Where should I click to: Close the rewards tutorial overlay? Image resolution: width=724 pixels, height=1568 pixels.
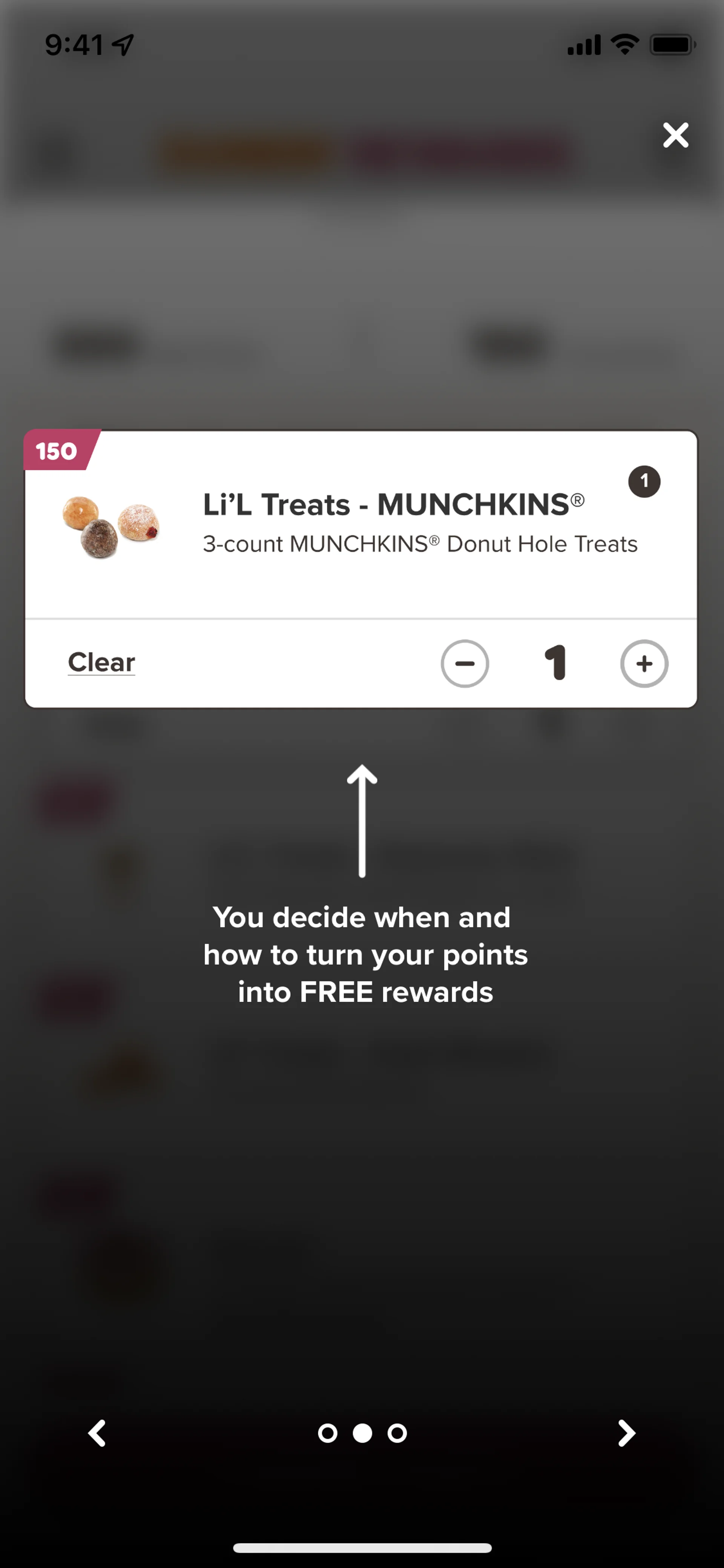click(675, 135)
